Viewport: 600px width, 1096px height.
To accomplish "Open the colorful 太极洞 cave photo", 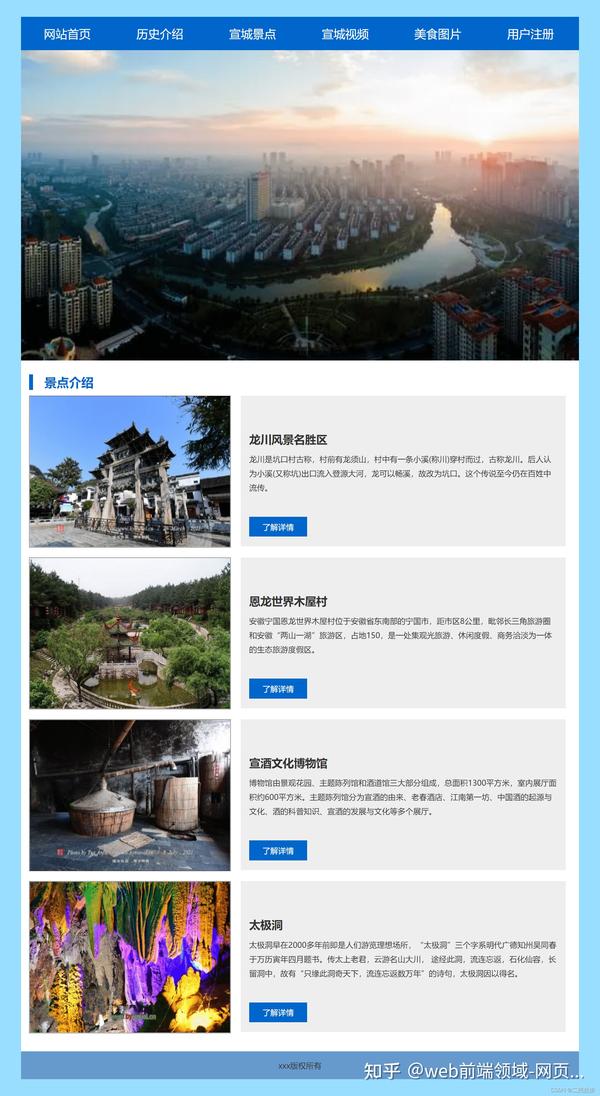I will (x=130, y=957).
